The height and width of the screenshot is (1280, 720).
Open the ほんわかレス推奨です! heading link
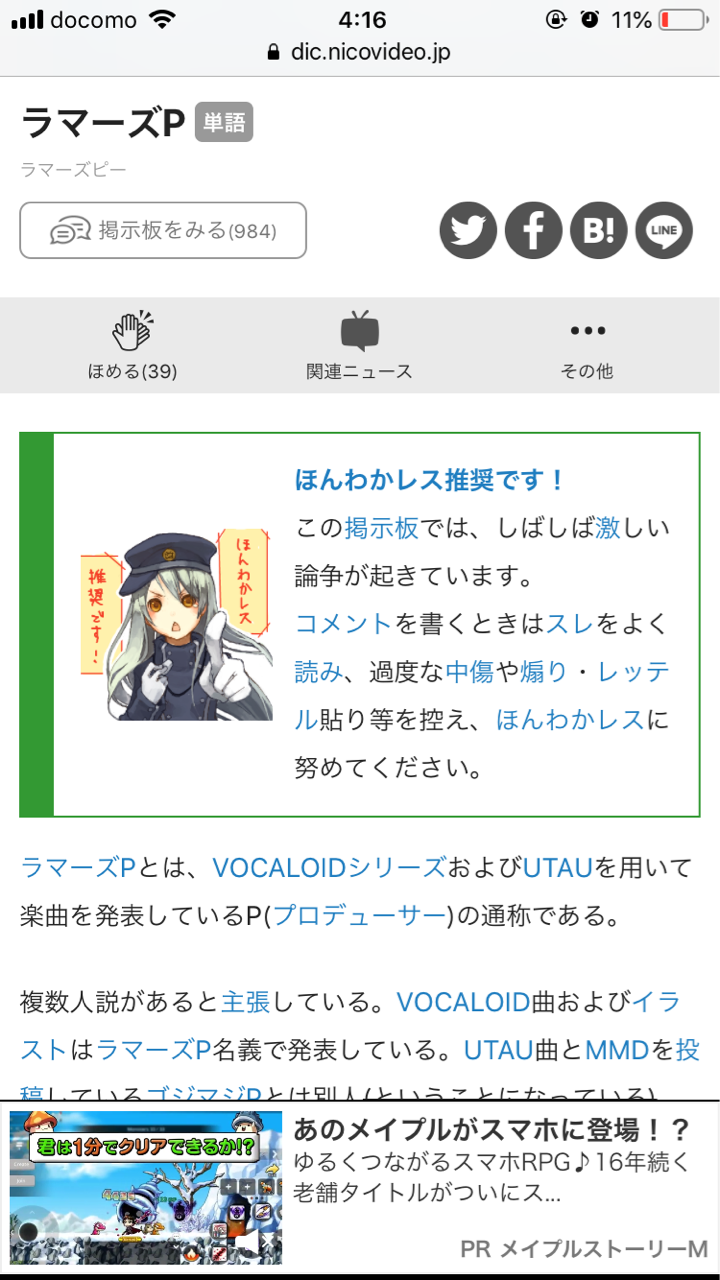(x=430, y=480)
